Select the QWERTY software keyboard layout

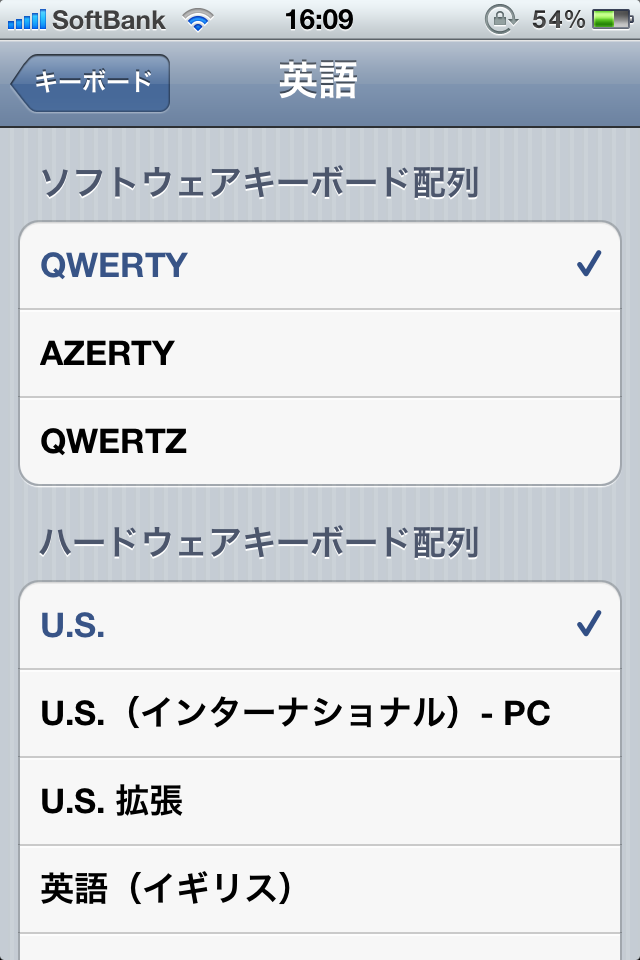click(320, 265)
